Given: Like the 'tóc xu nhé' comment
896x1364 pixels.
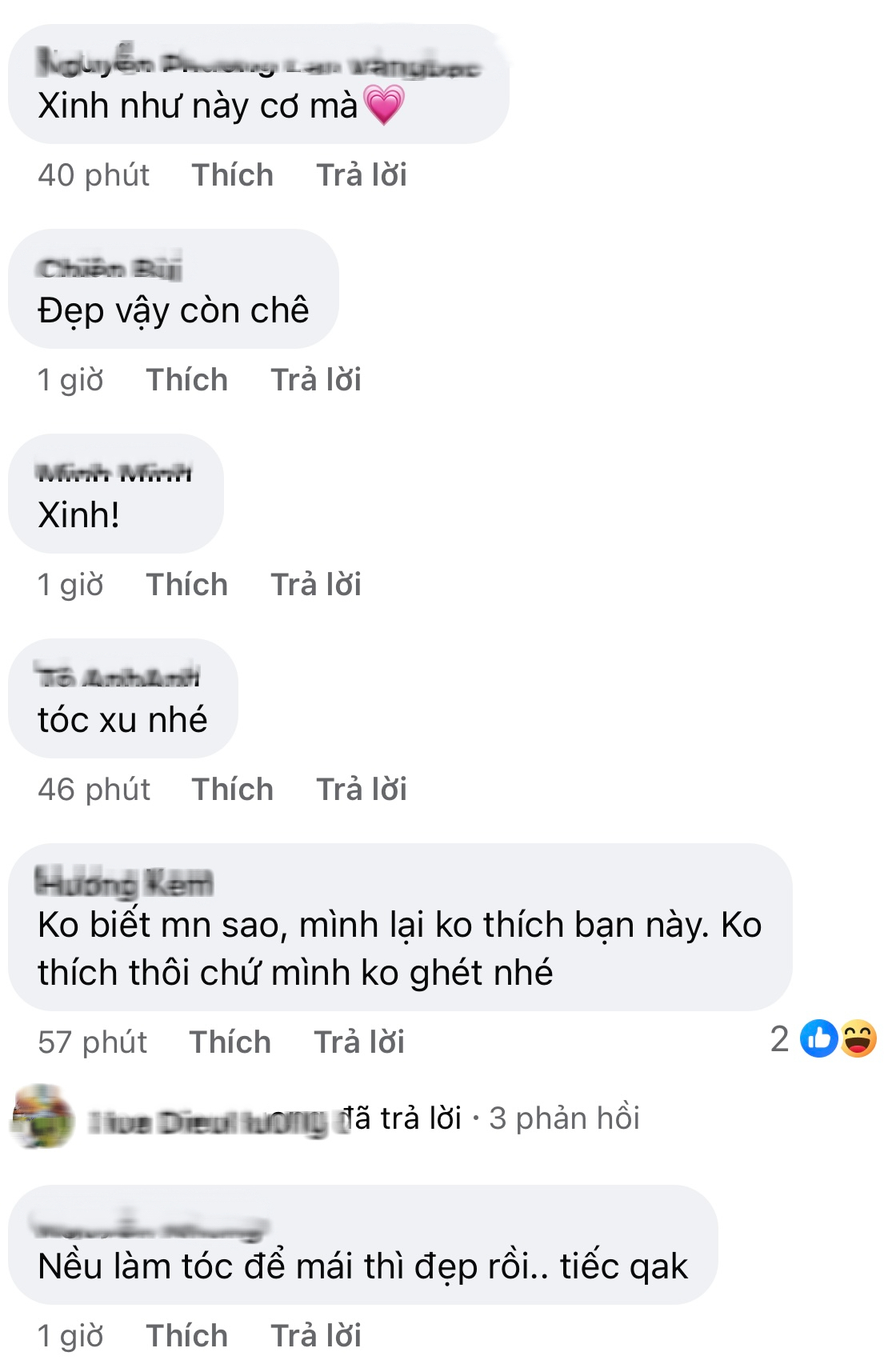Looking at the screenshot, I should [x=232, y=790].
